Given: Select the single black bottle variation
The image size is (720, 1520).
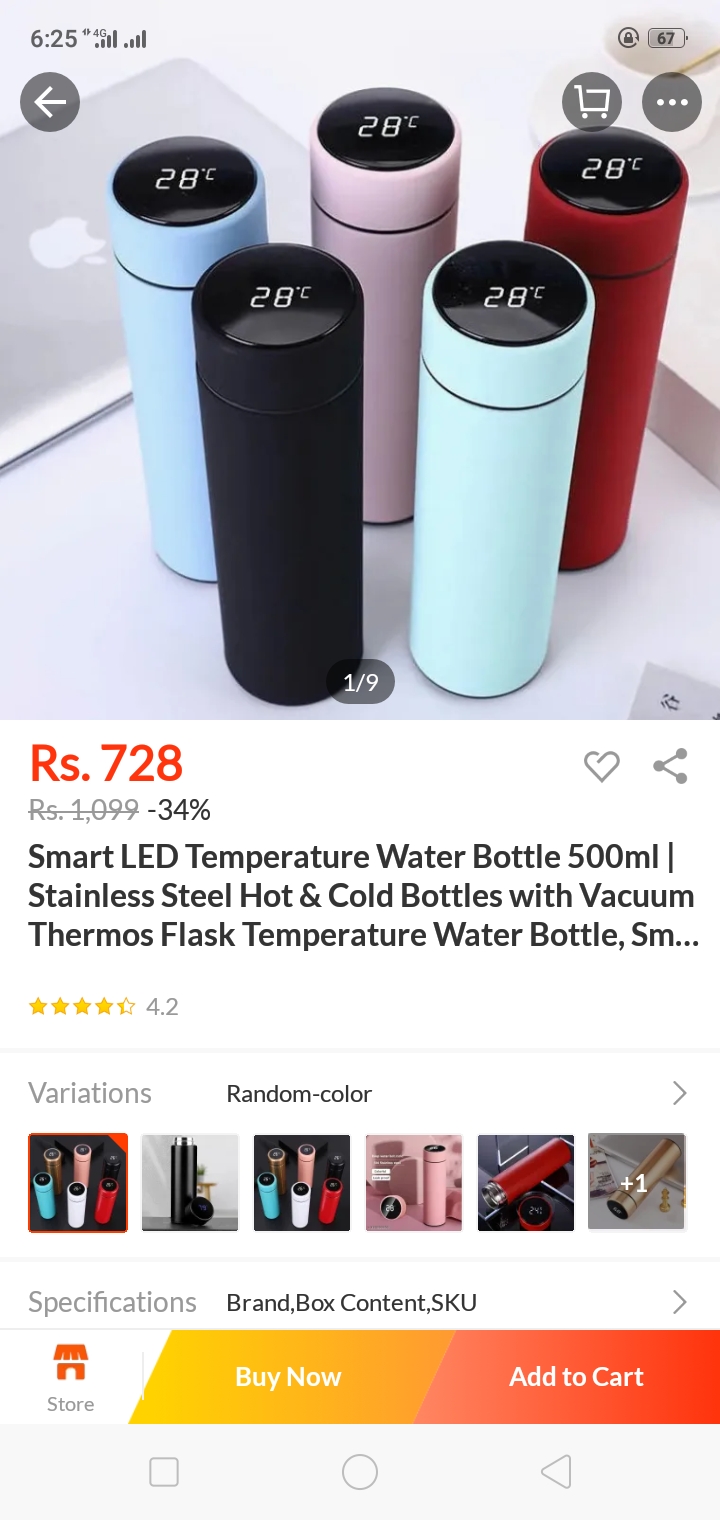Looking at the screenshot, I should coord(190,1182).
